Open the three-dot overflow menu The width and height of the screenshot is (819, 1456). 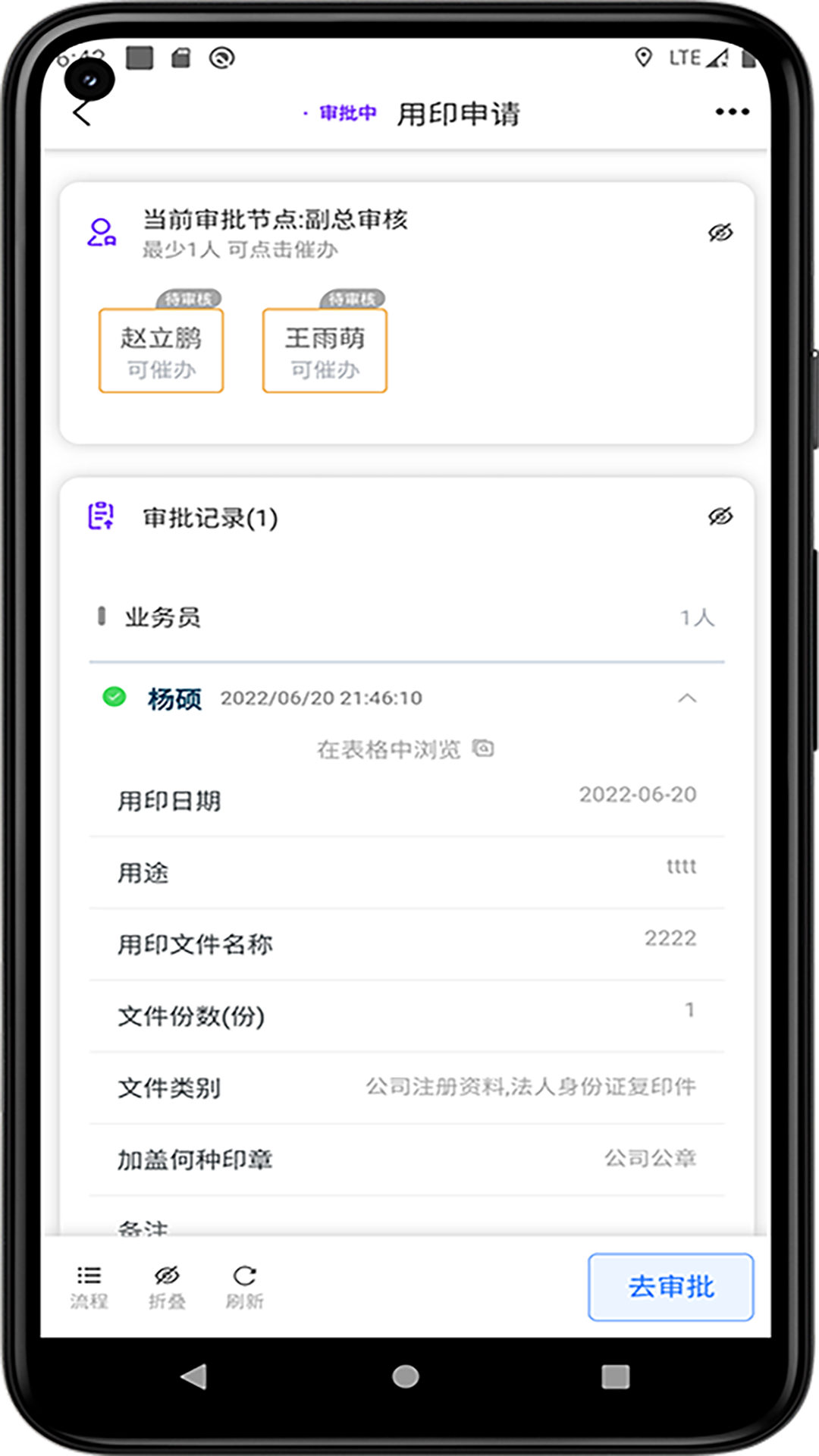click(732, 112)
